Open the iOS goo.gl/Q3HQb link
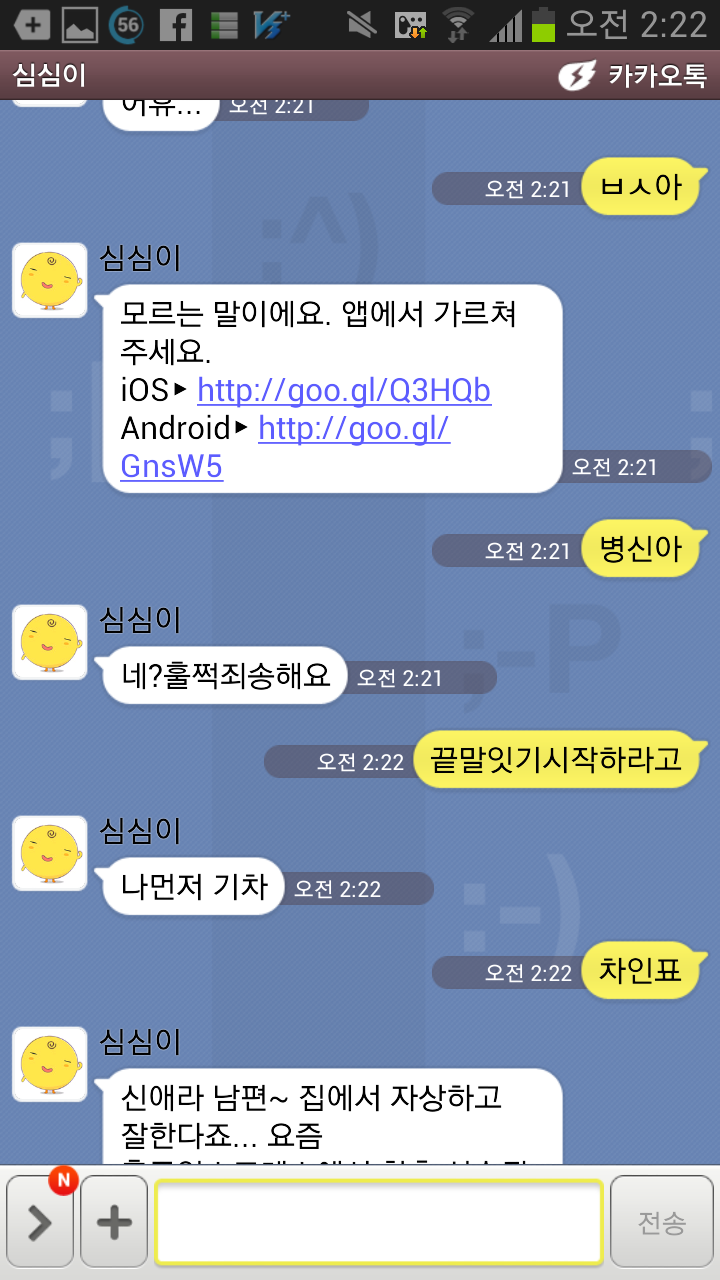 344,390
